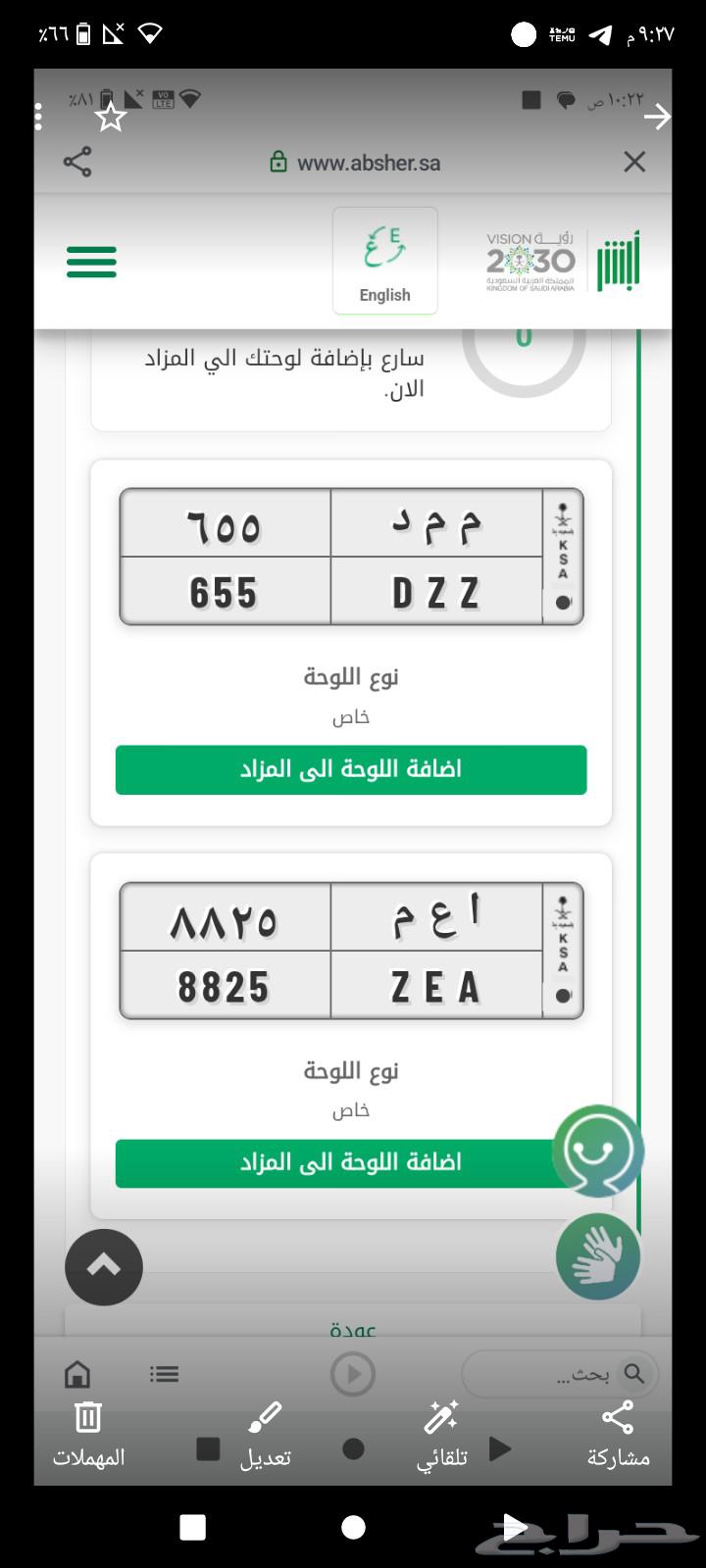Toggle the star favorite icon at top
This screenshot has height=1568, width=706.
(x=111, y=117)
